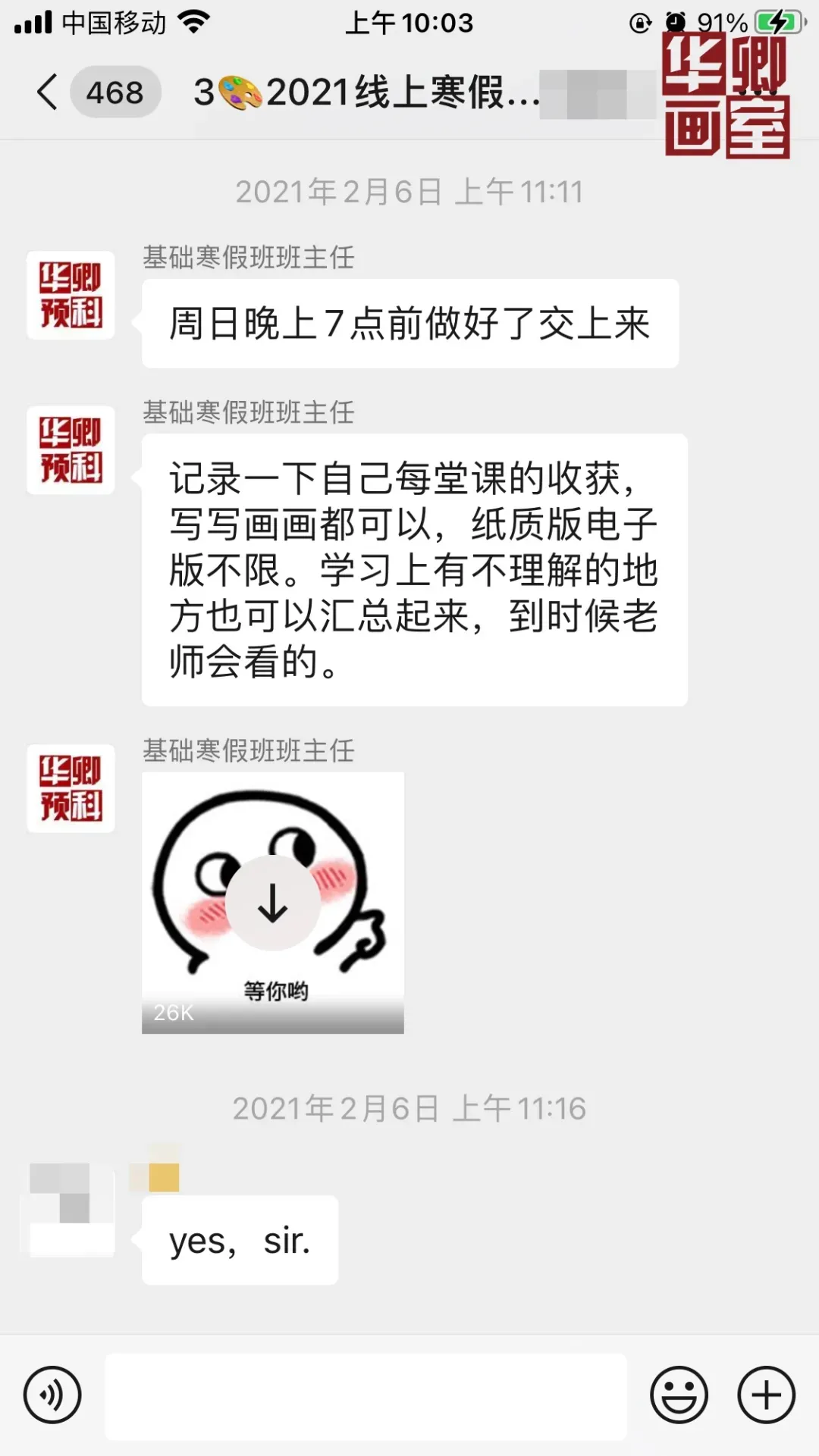The width and height of the screenshot is (819, 1456).
Task: Open avatar of 基础寒假班班主任 on 周日晚上 message
Action: point(71,295)
